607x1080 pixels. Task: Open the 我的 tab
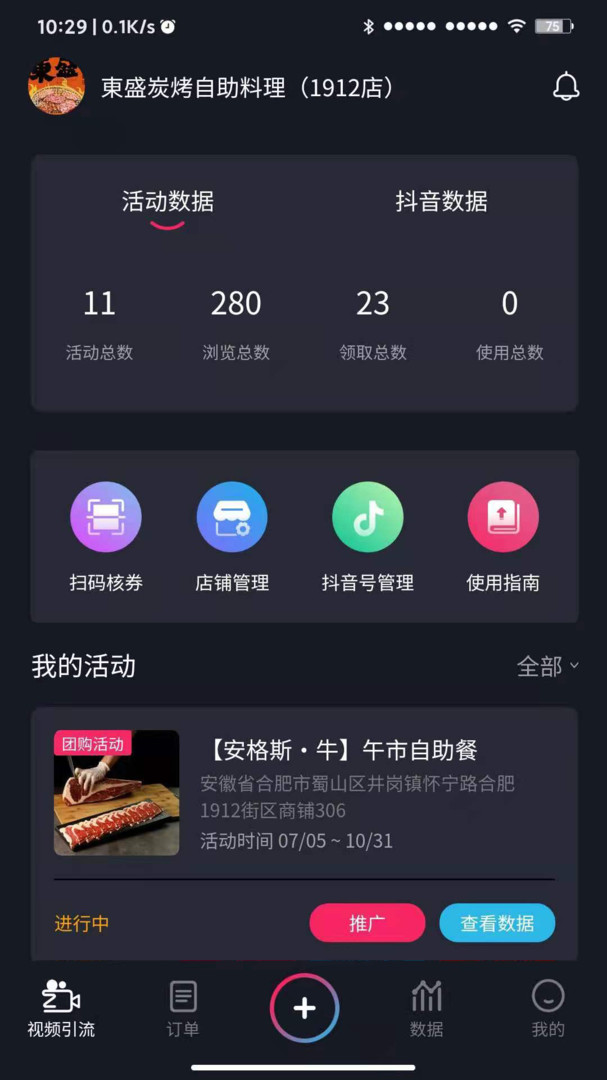tap(547, 1008)
